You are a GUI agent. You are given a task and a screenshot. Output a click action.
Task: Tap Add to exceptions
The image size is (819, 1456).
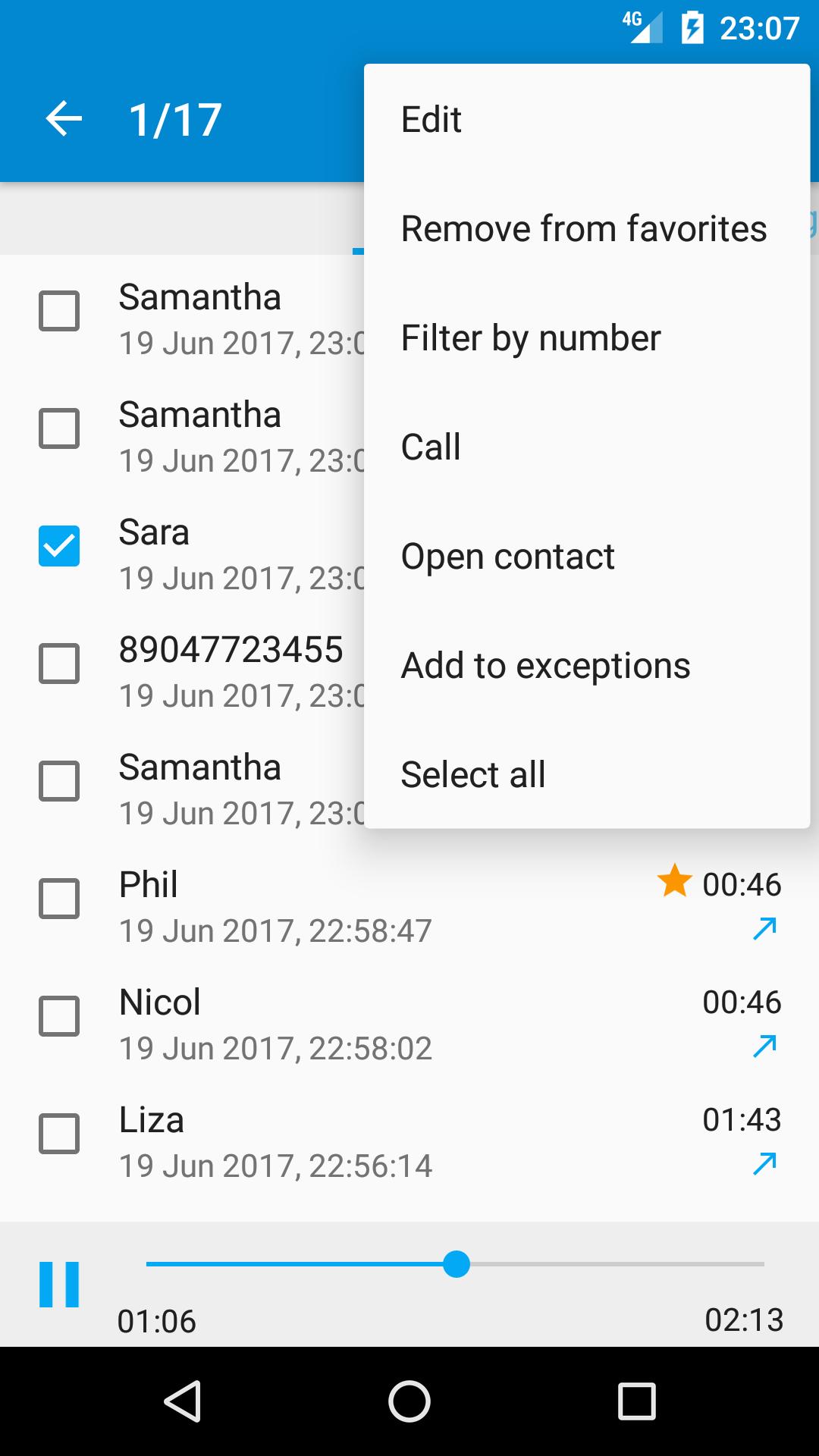pos(545,665)
